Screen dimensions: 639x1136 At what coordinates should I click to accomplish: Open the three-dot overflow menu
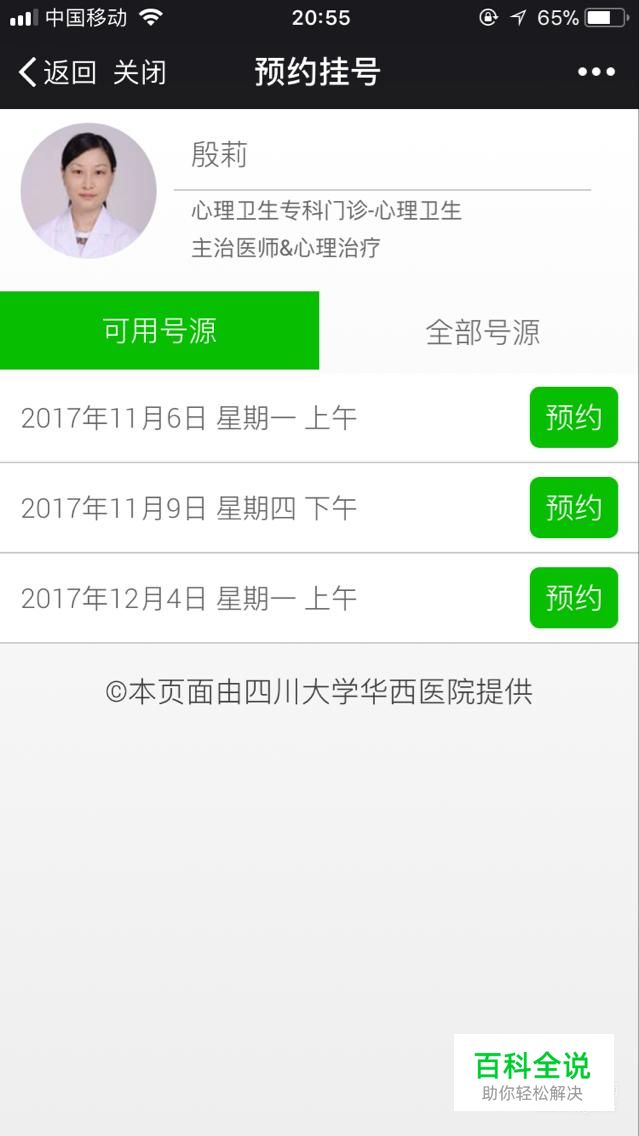pos(596,72)
